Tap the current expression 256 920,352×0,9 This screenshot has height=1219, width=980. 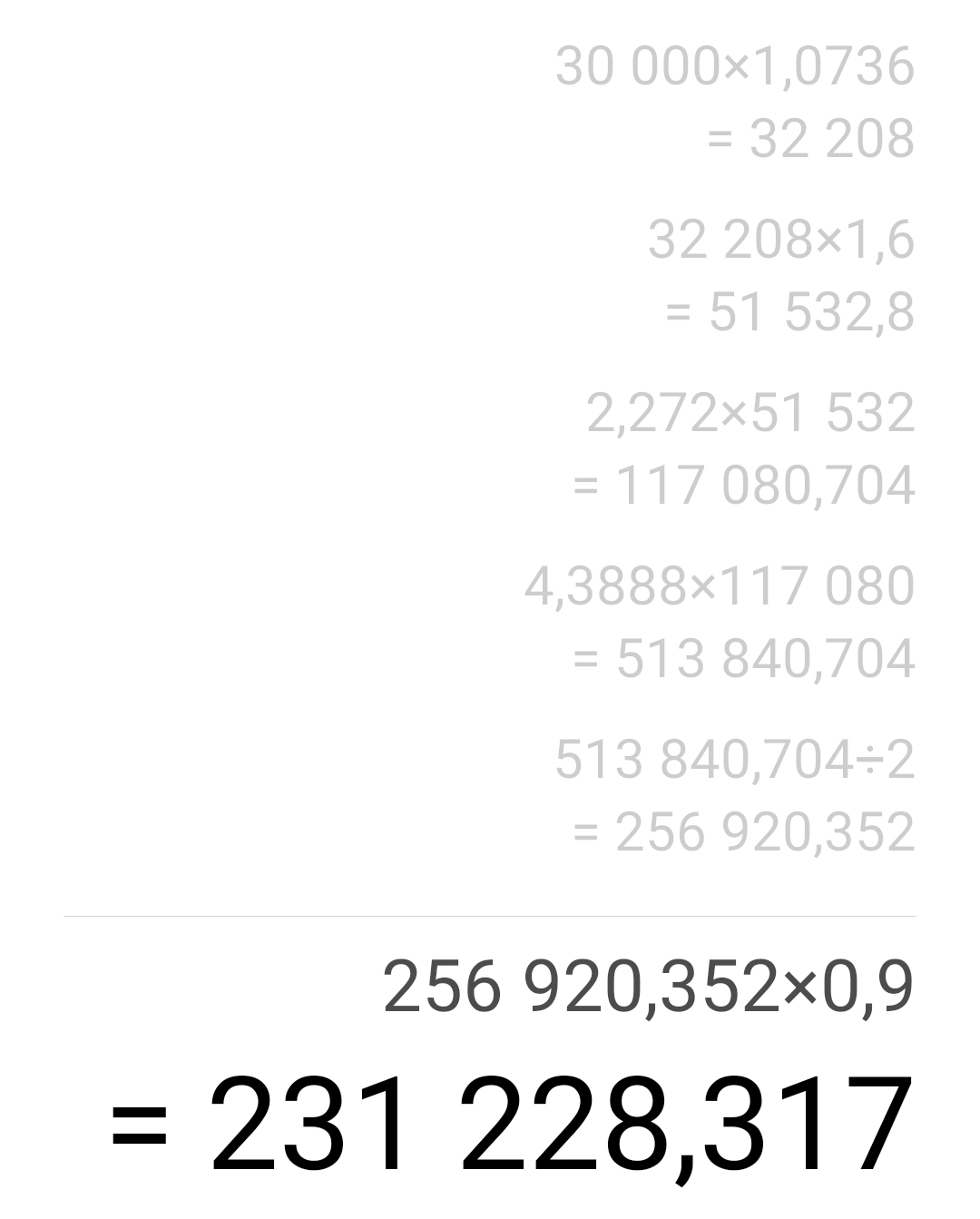648,987
